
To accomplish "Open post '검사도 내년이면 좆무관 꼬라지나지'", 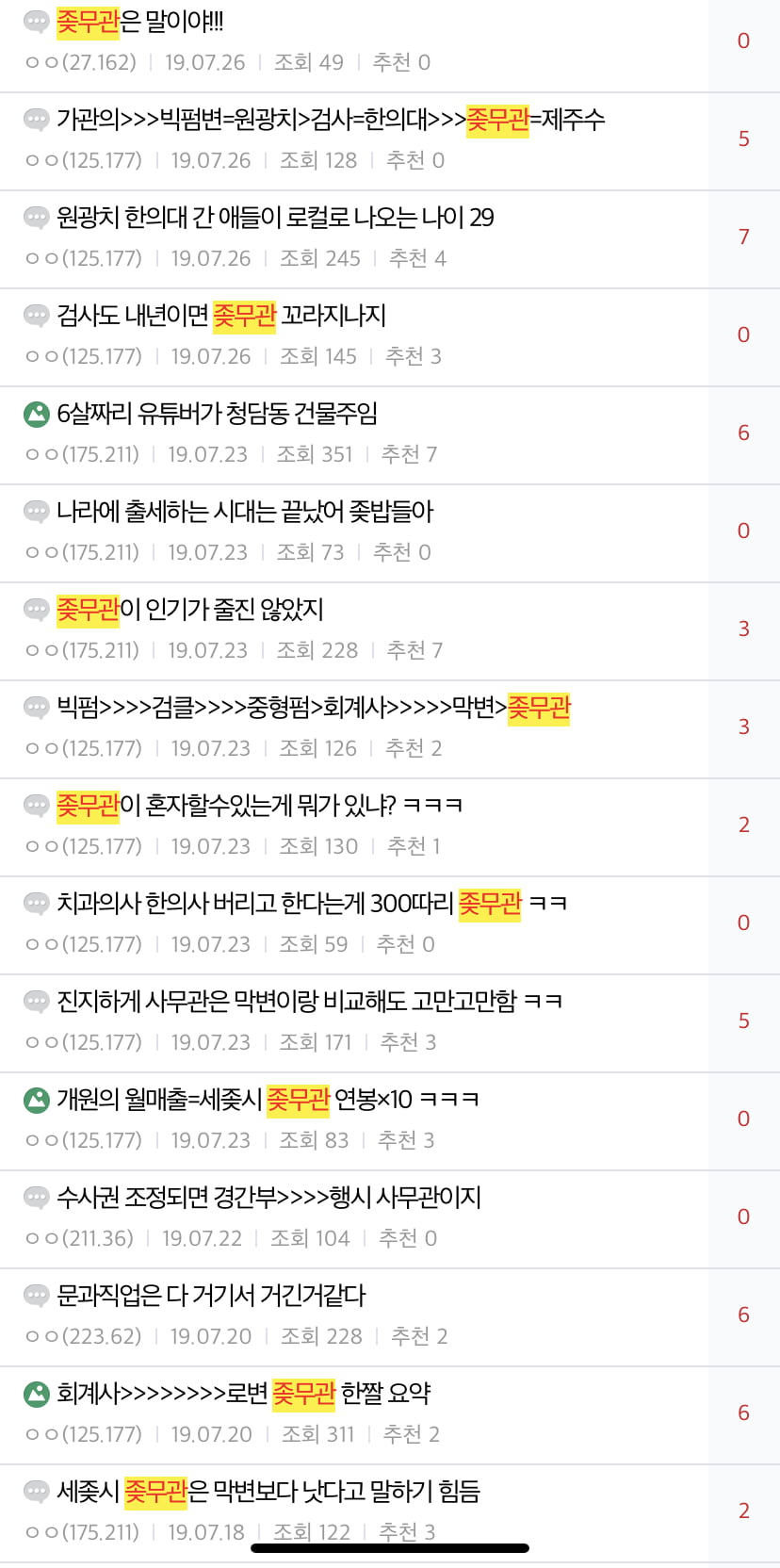I will tap(221, 316).
